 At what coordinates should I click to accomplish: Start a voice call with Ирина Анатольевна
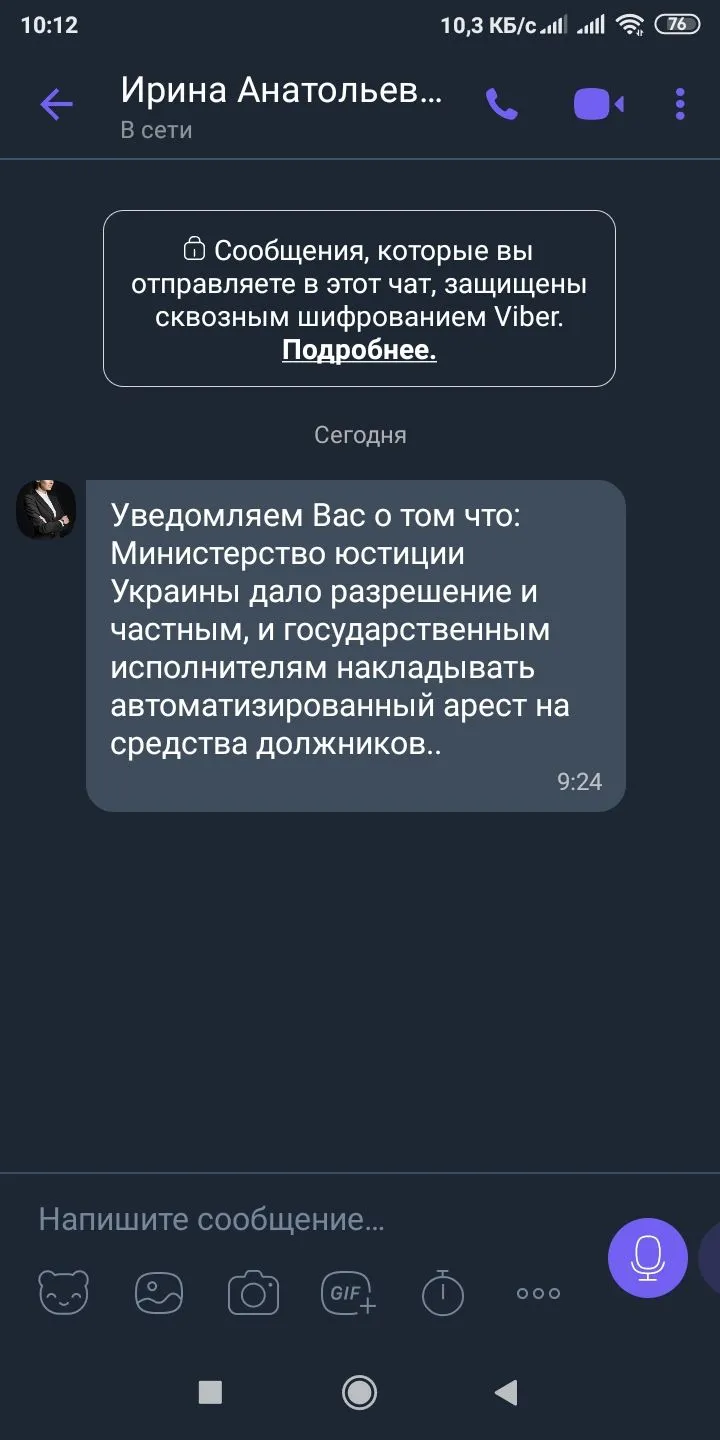click(x=501, y=104)
